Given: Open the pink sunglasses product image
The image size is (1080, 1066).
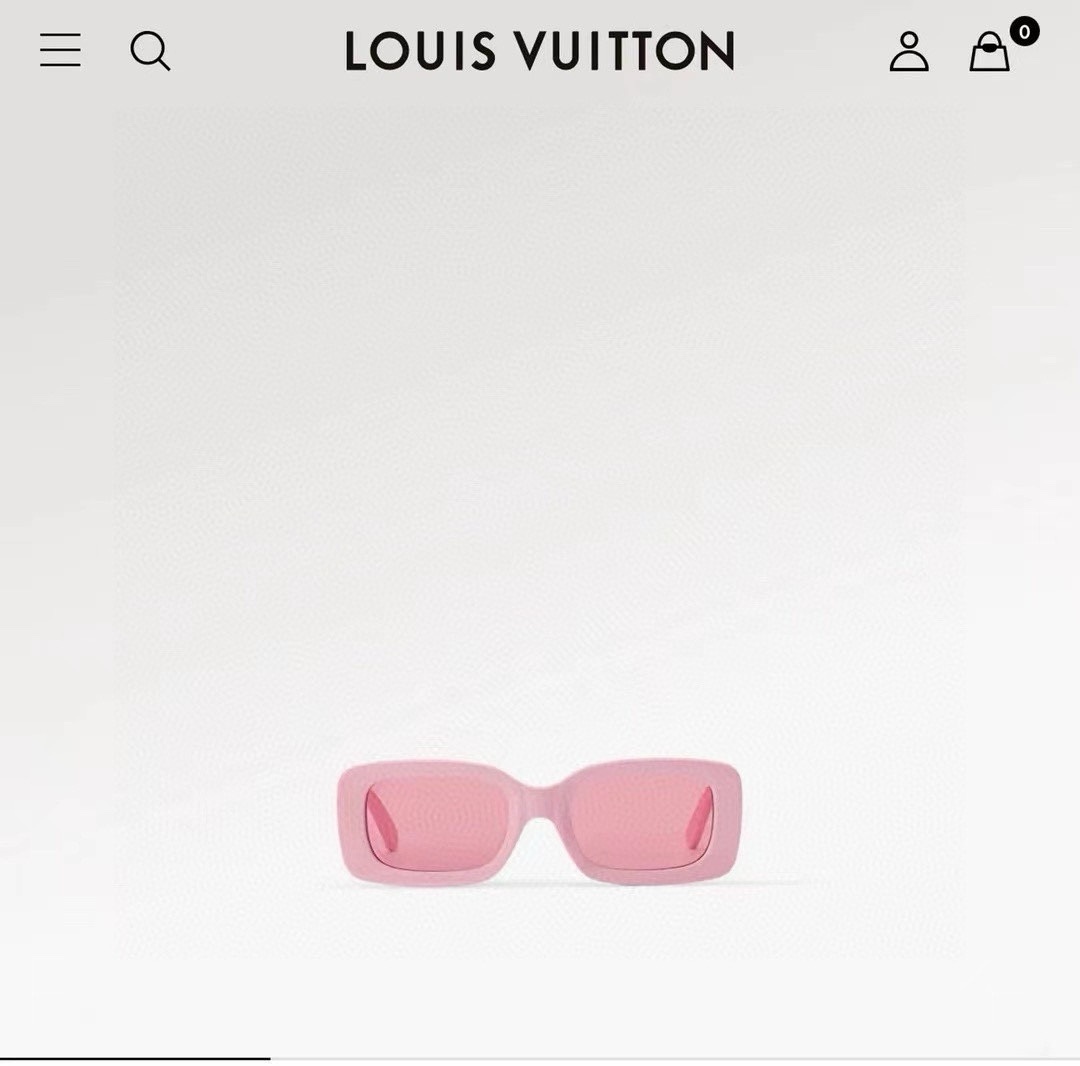Looking at the screenshot, I should click(x=539, y=822).
